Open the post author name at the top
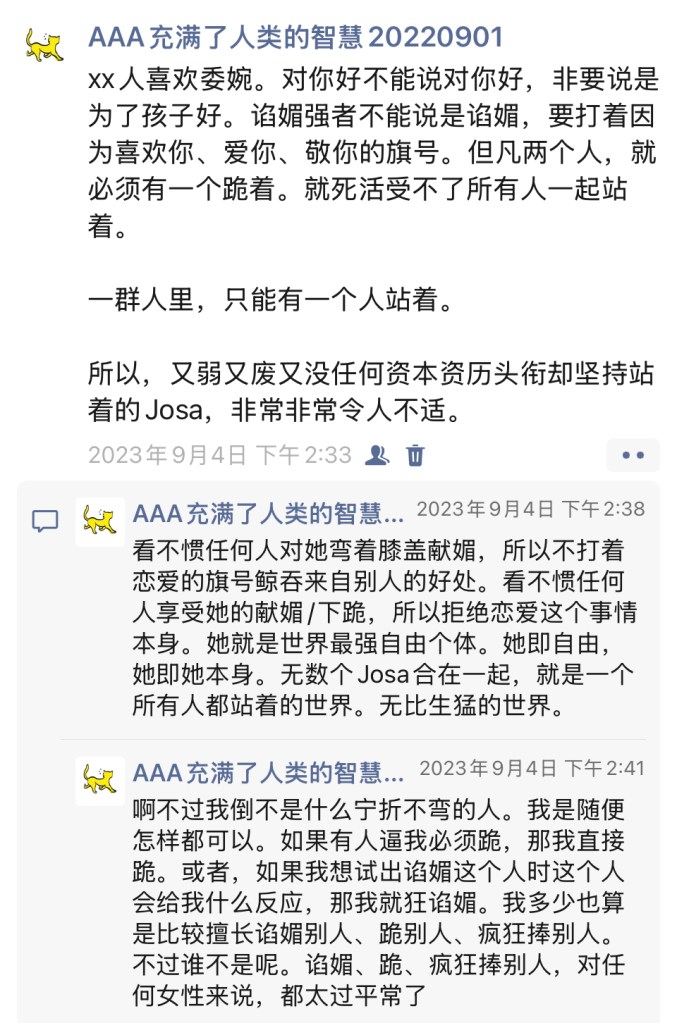Viewport: 677px width, 1023px height. tap(295, 37)
